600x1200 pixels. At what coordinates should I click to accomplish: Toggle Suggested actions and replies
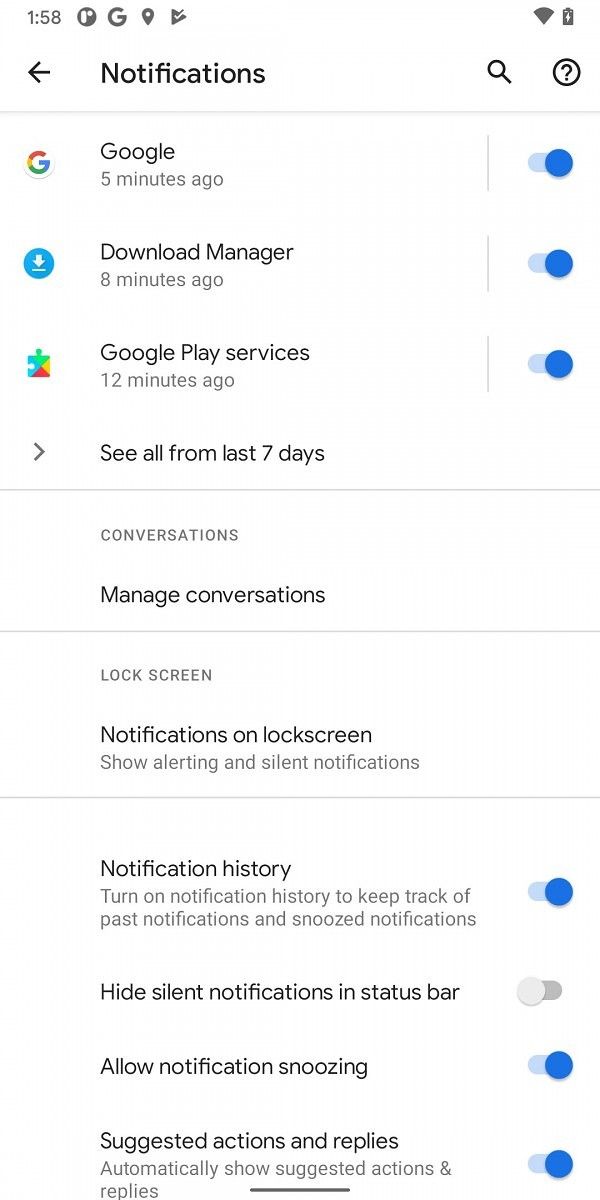point(549,1163)
